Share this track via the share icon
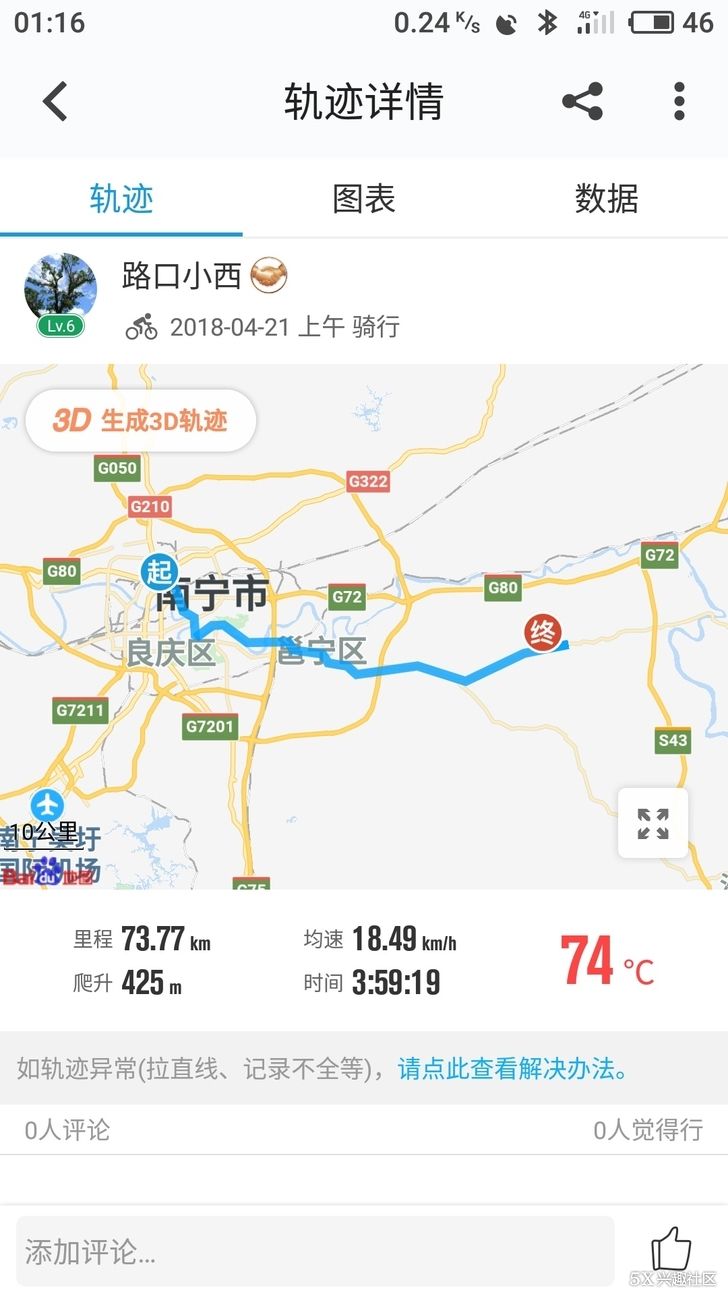Screen dimensions: 728x1294 point(582,102)
